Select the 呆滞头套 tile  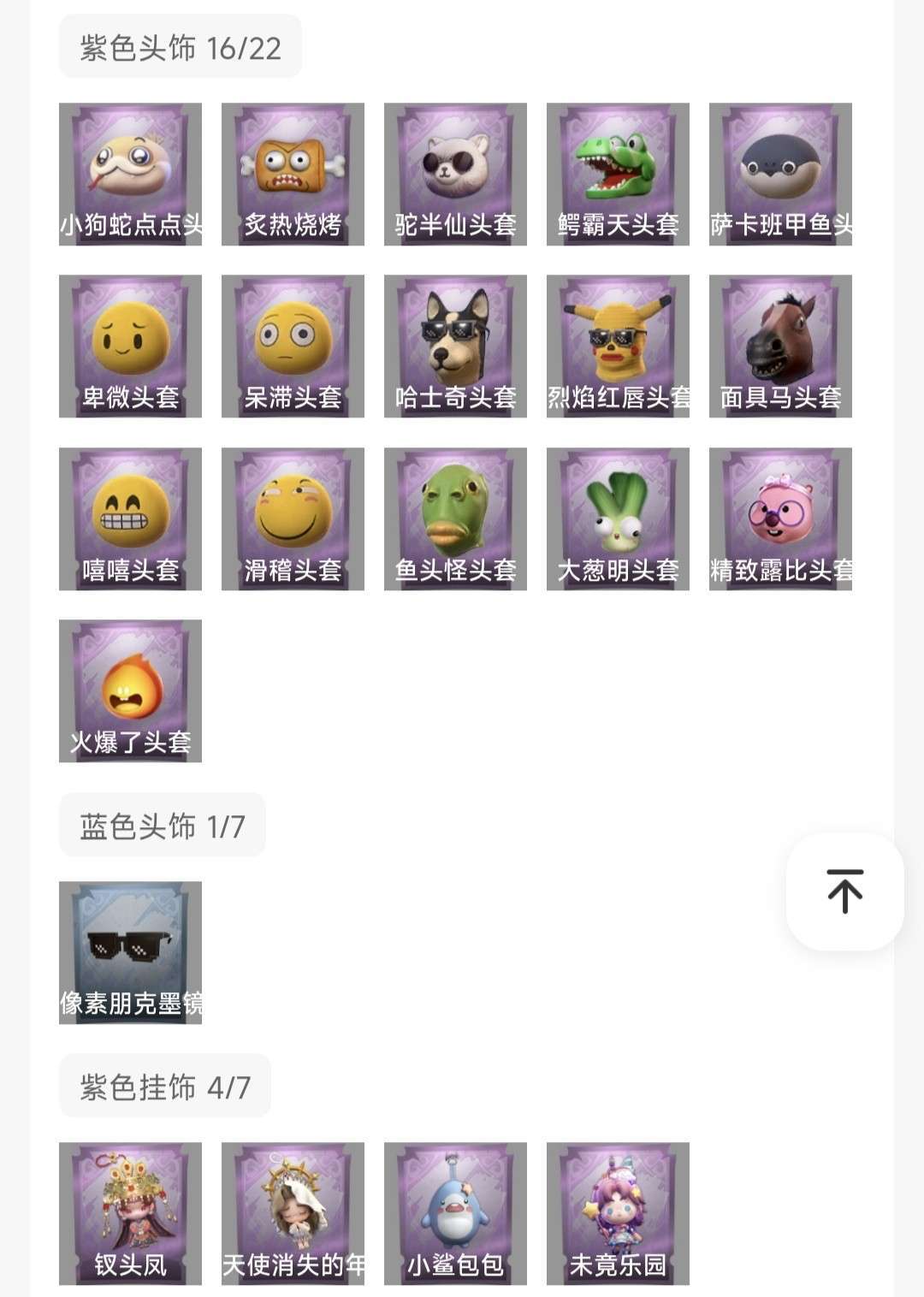point(293,346)
